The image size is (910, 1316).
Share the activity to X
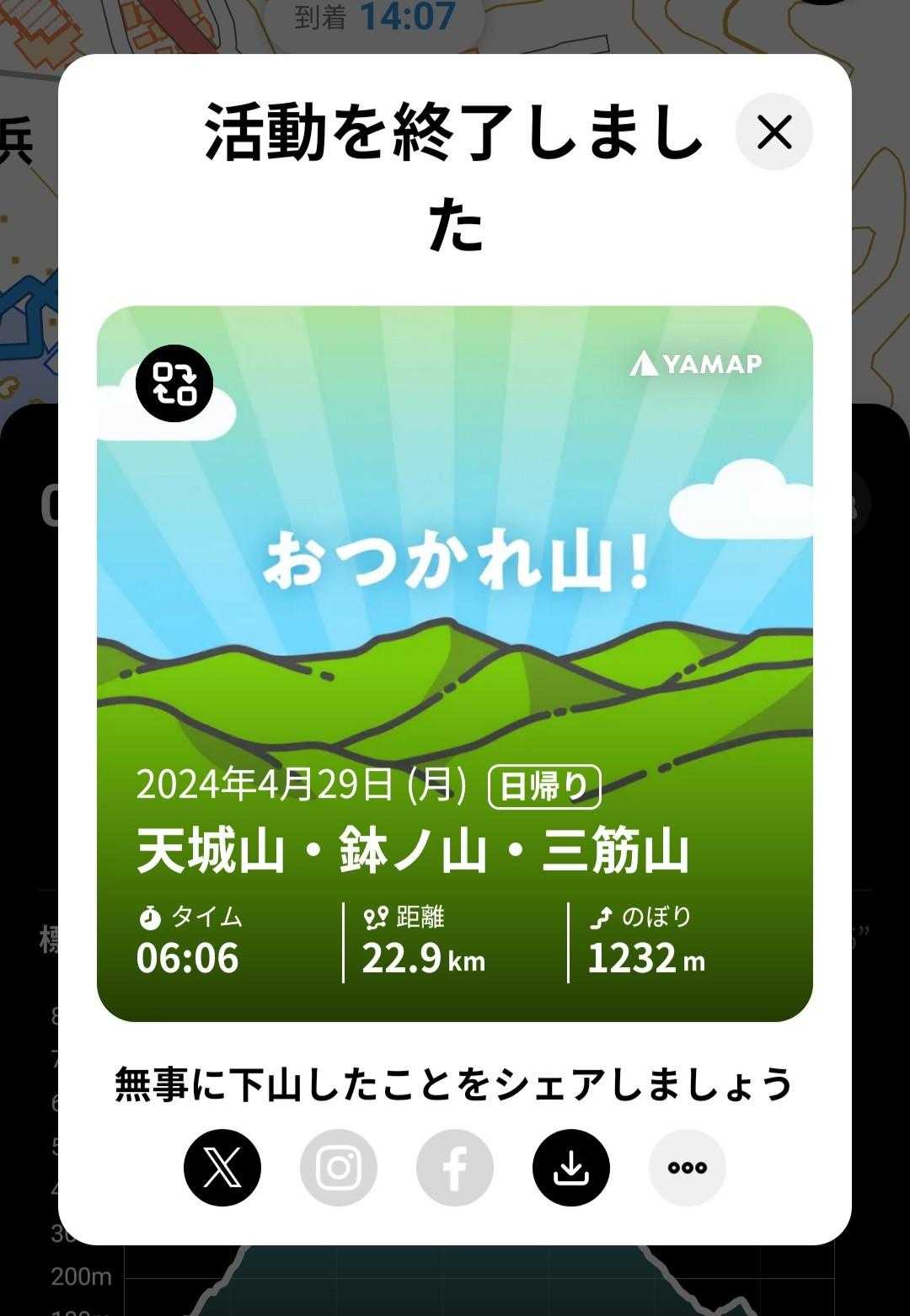point(222,1168)
